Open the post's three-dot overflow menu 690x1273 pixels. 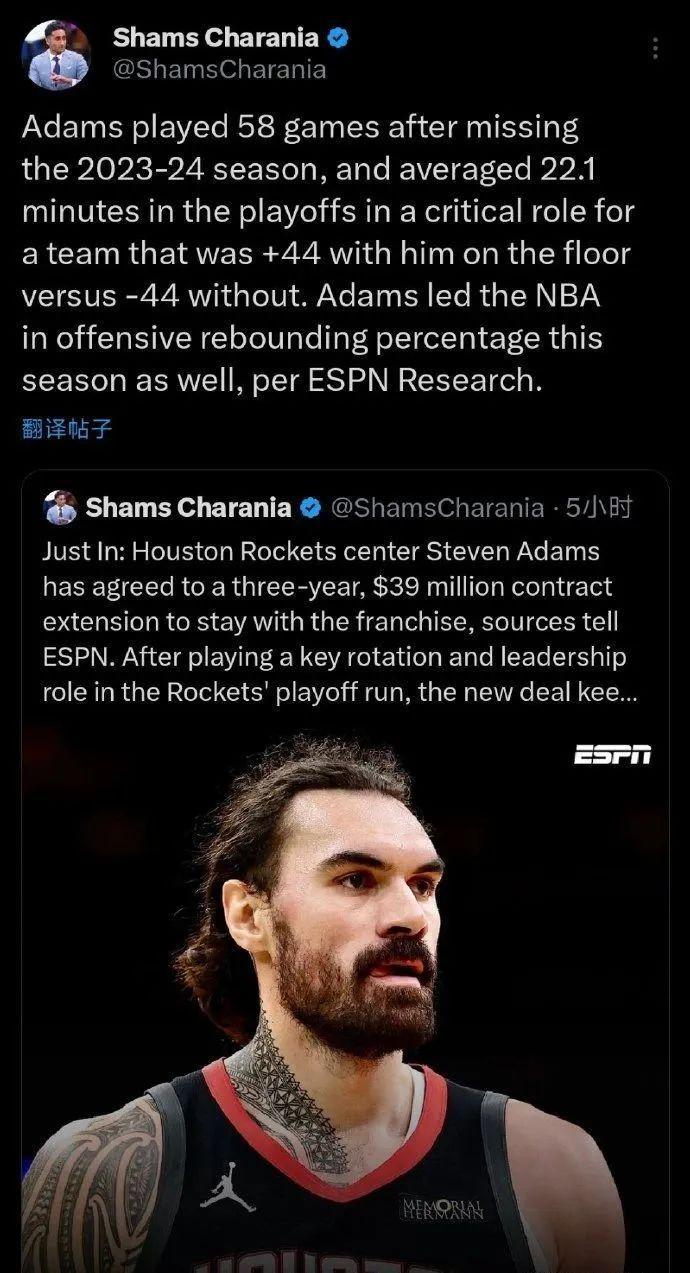(655, 49)
